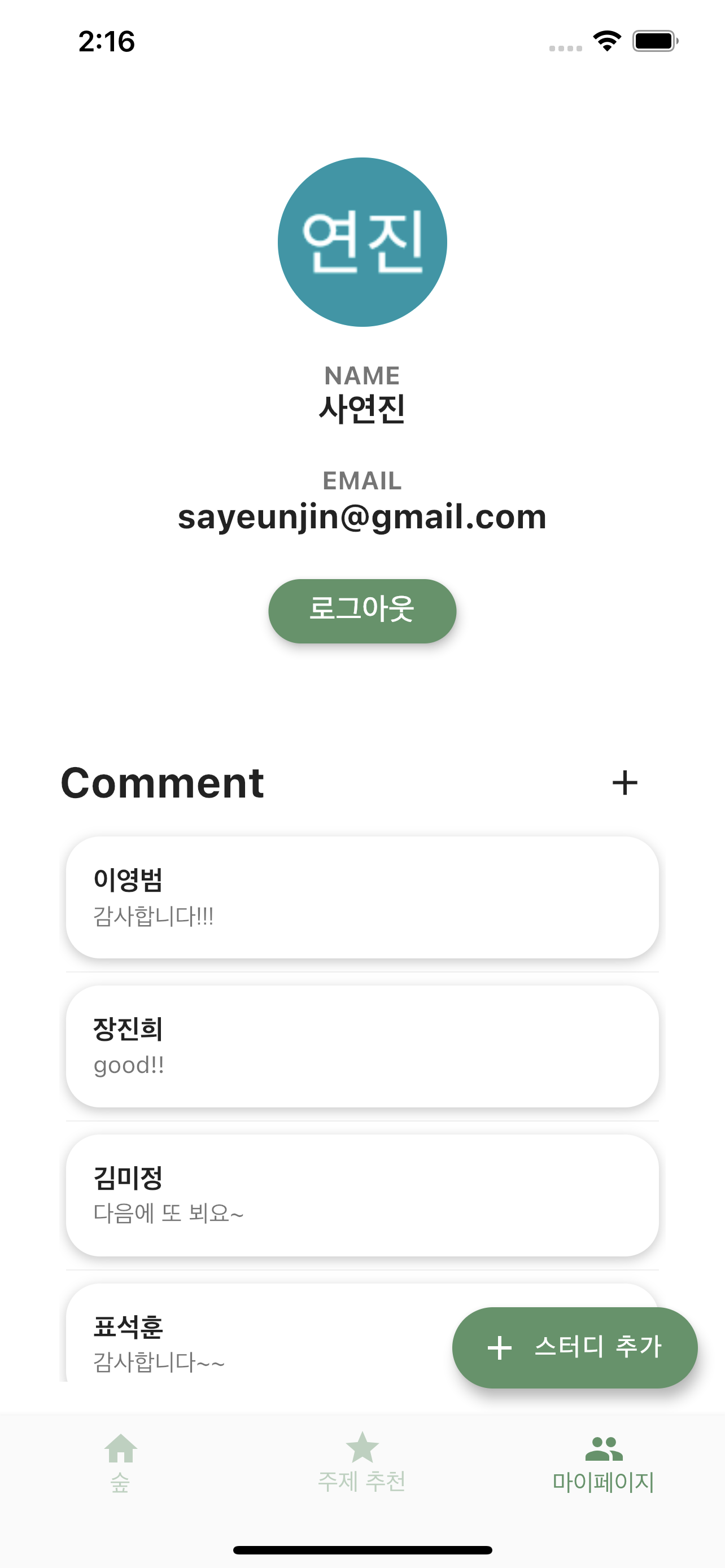Image resolution: width=725 pixels, height=1568 pixels.
Task: Open the comment from 김미정
Action: [x=362, y=1195]
